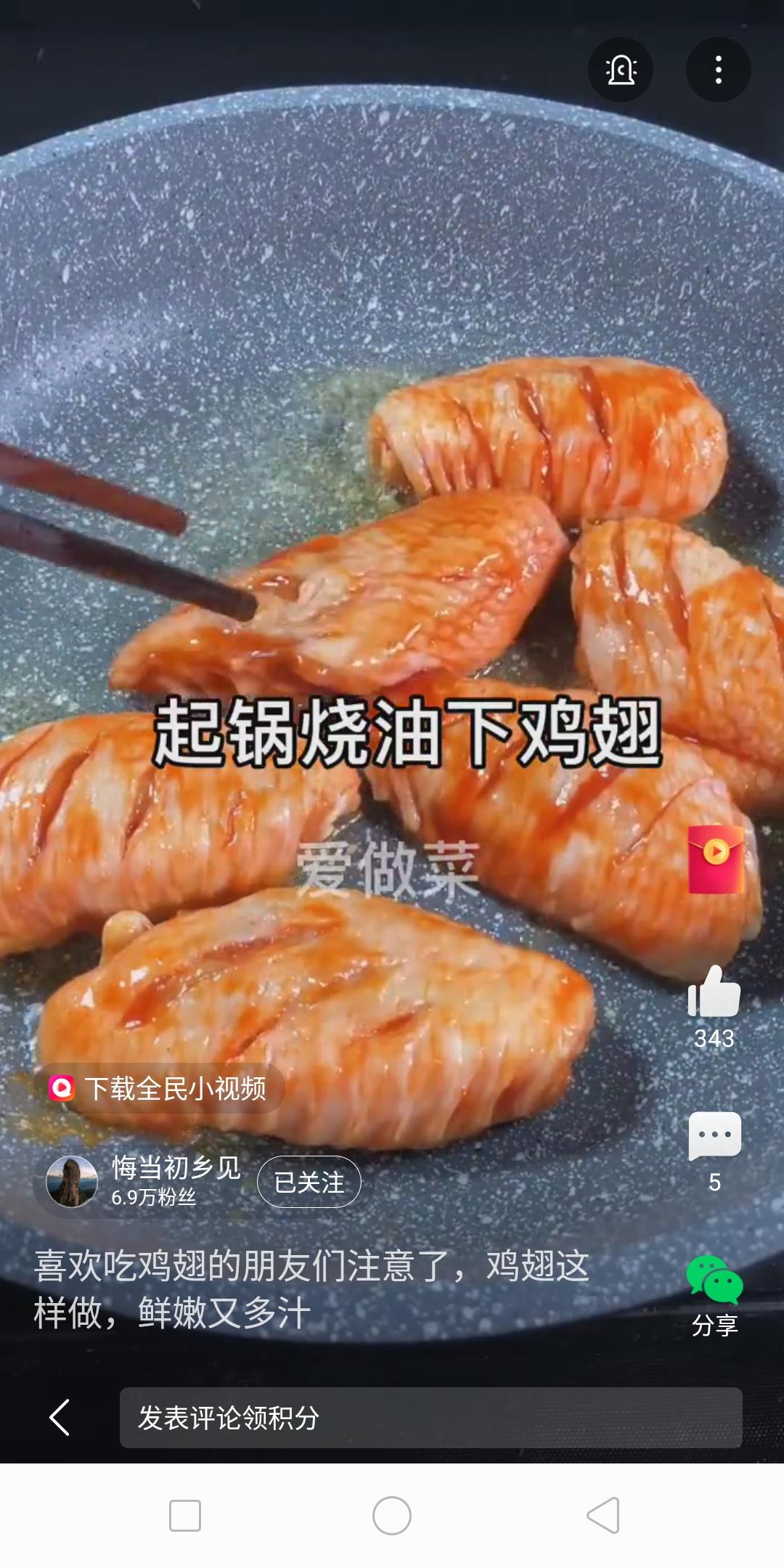Tap the system home button

click(392, 1516)
